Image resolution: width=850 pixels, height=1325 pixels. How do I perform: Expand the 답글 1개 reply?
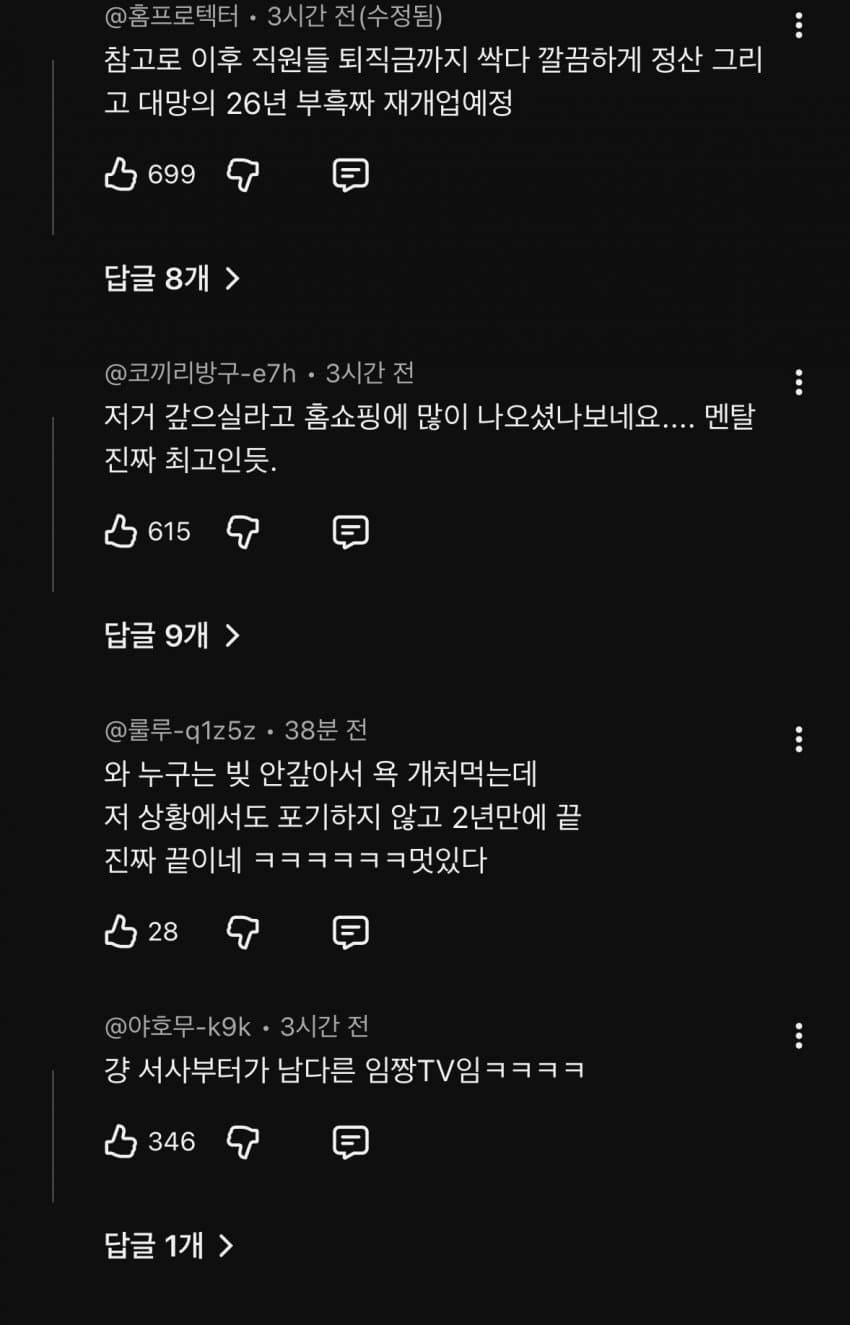click(x=168, y=1245)
